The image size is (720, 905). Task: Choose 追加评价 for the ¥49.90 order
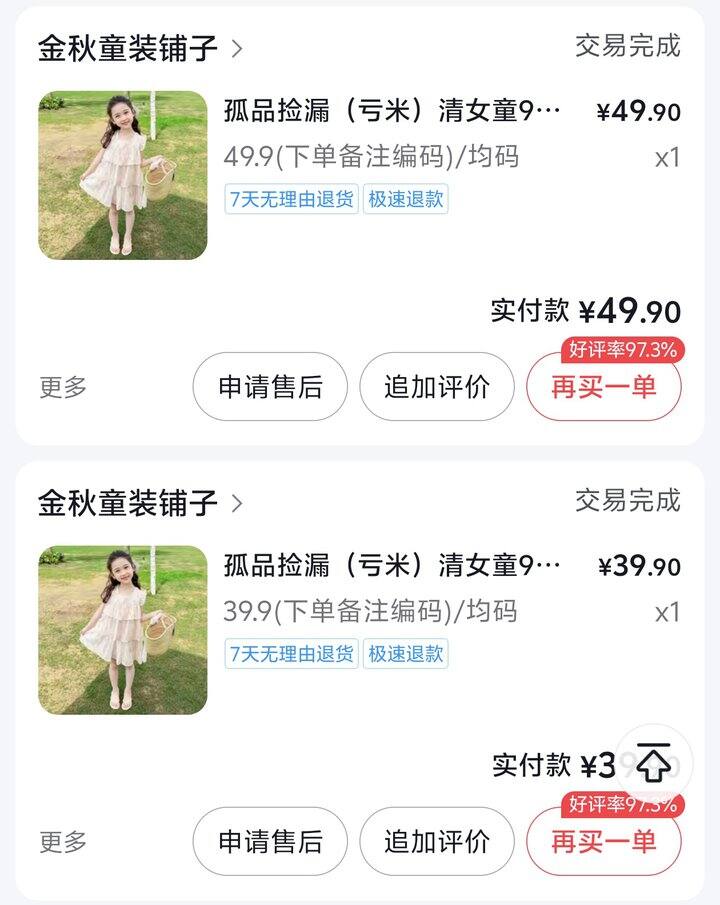click(x=437, y=387)
